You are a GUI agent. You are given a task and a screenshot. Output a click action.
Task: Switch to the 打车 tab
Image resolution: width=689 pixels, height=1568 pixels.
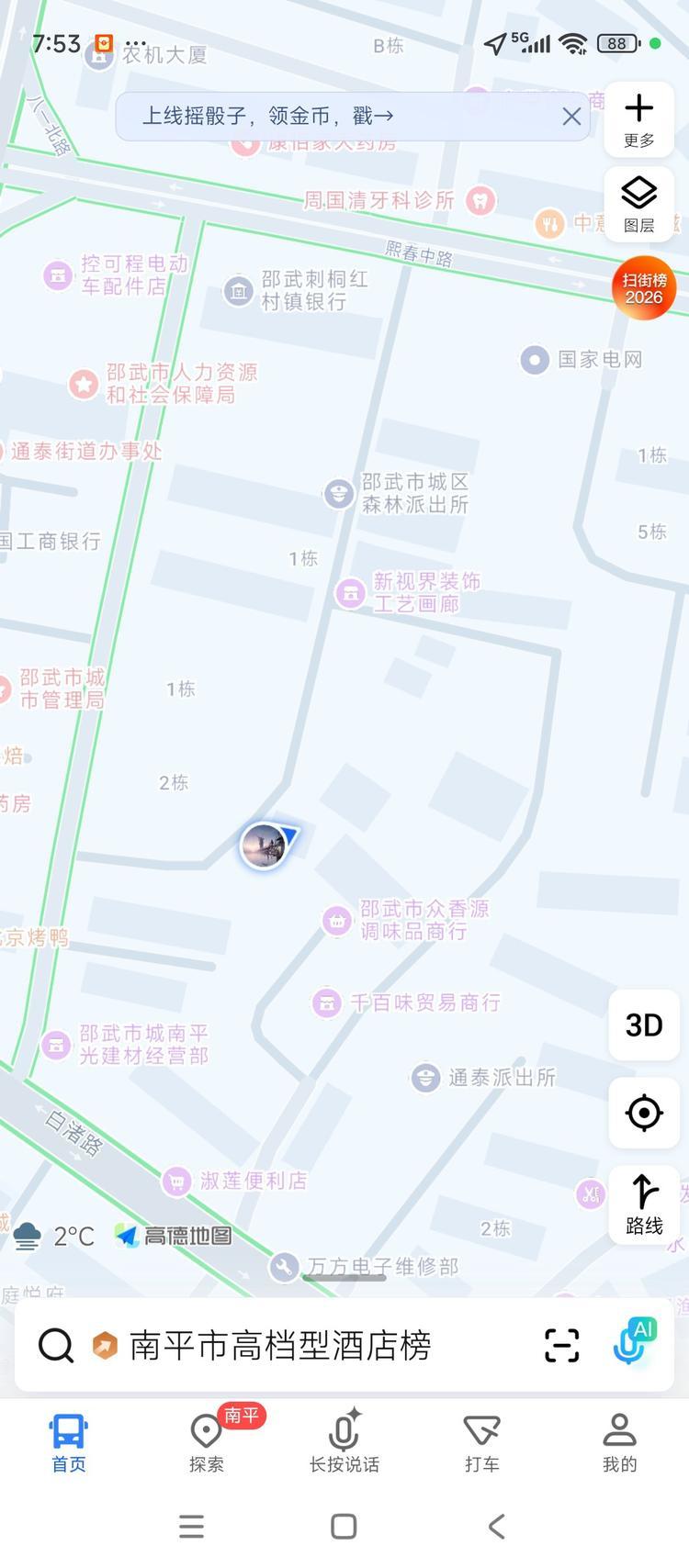coord(482,1443)
